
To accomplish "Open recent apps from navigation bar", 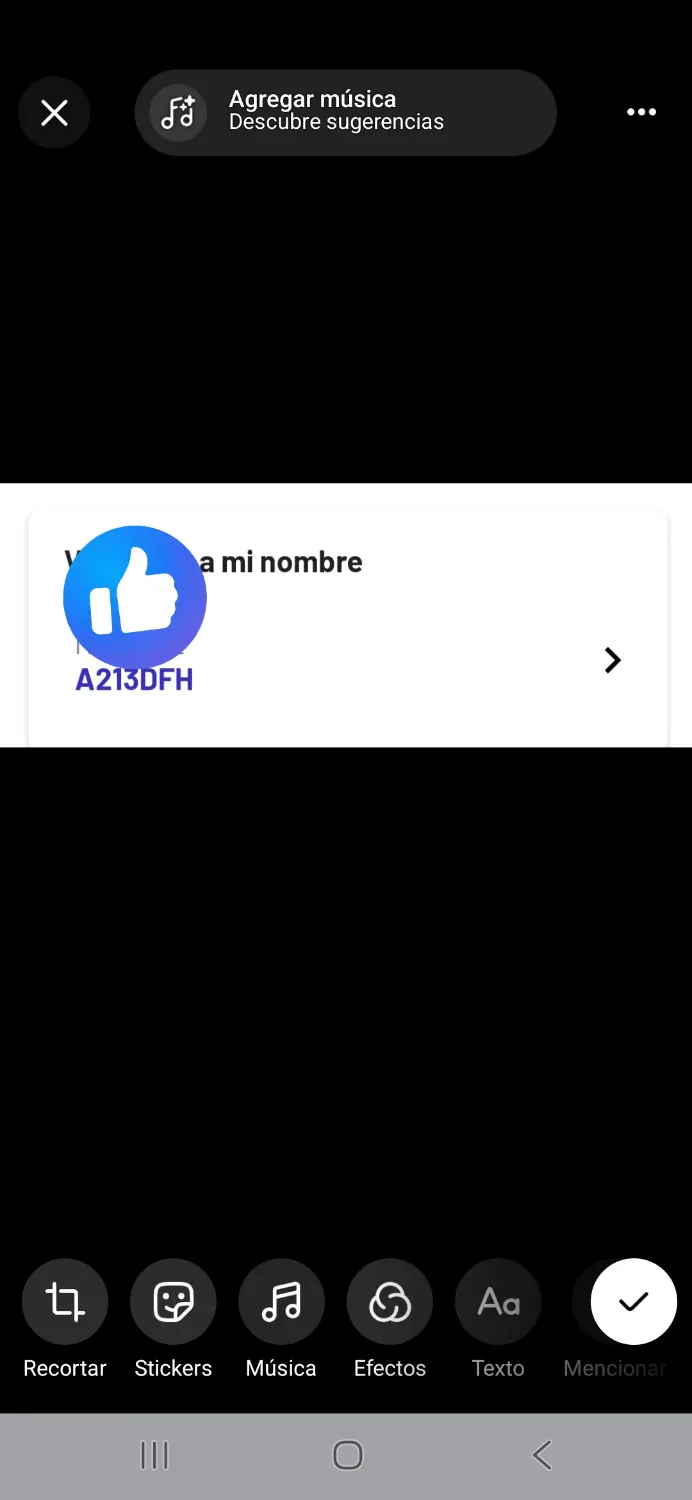I will click(154, 1455).
